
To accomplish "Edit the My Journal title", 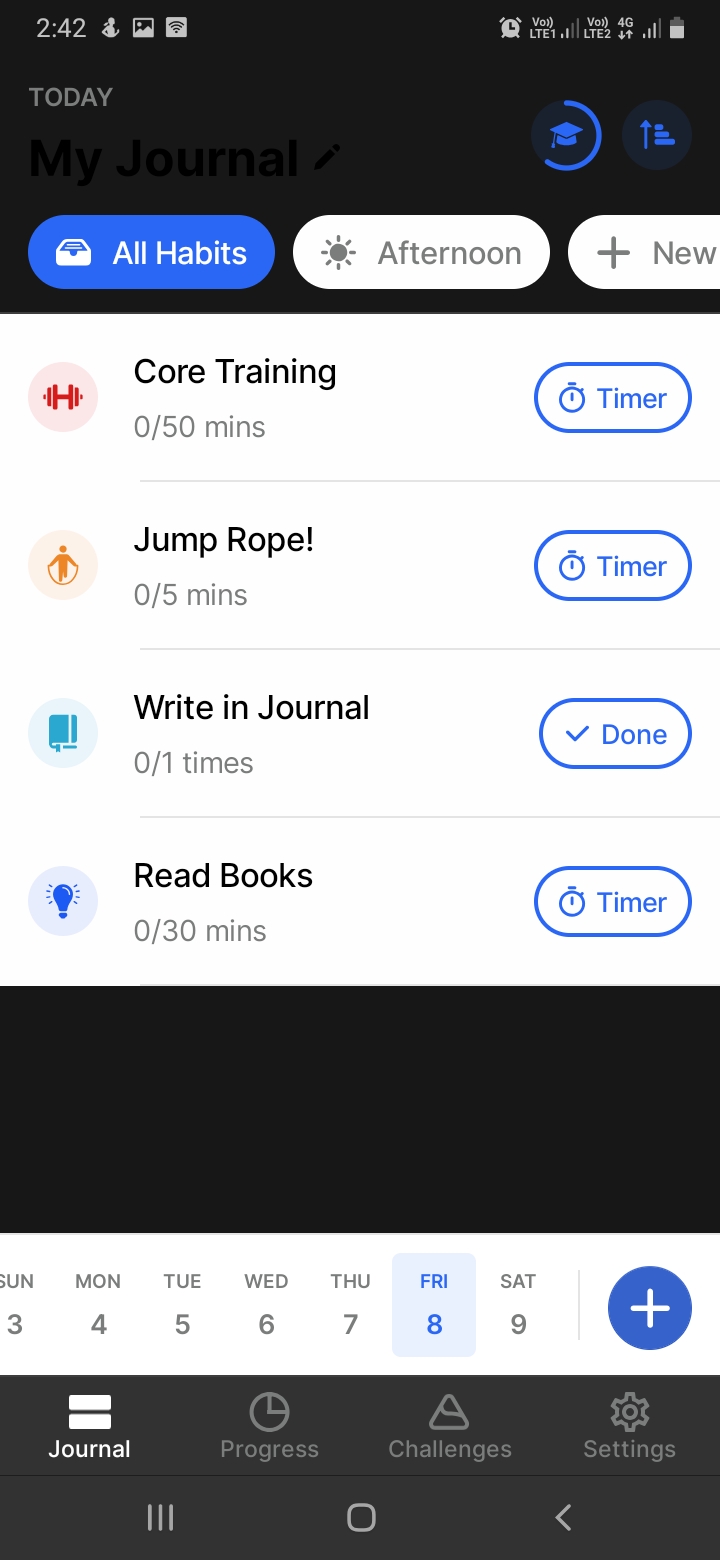I will pos(327,157).
